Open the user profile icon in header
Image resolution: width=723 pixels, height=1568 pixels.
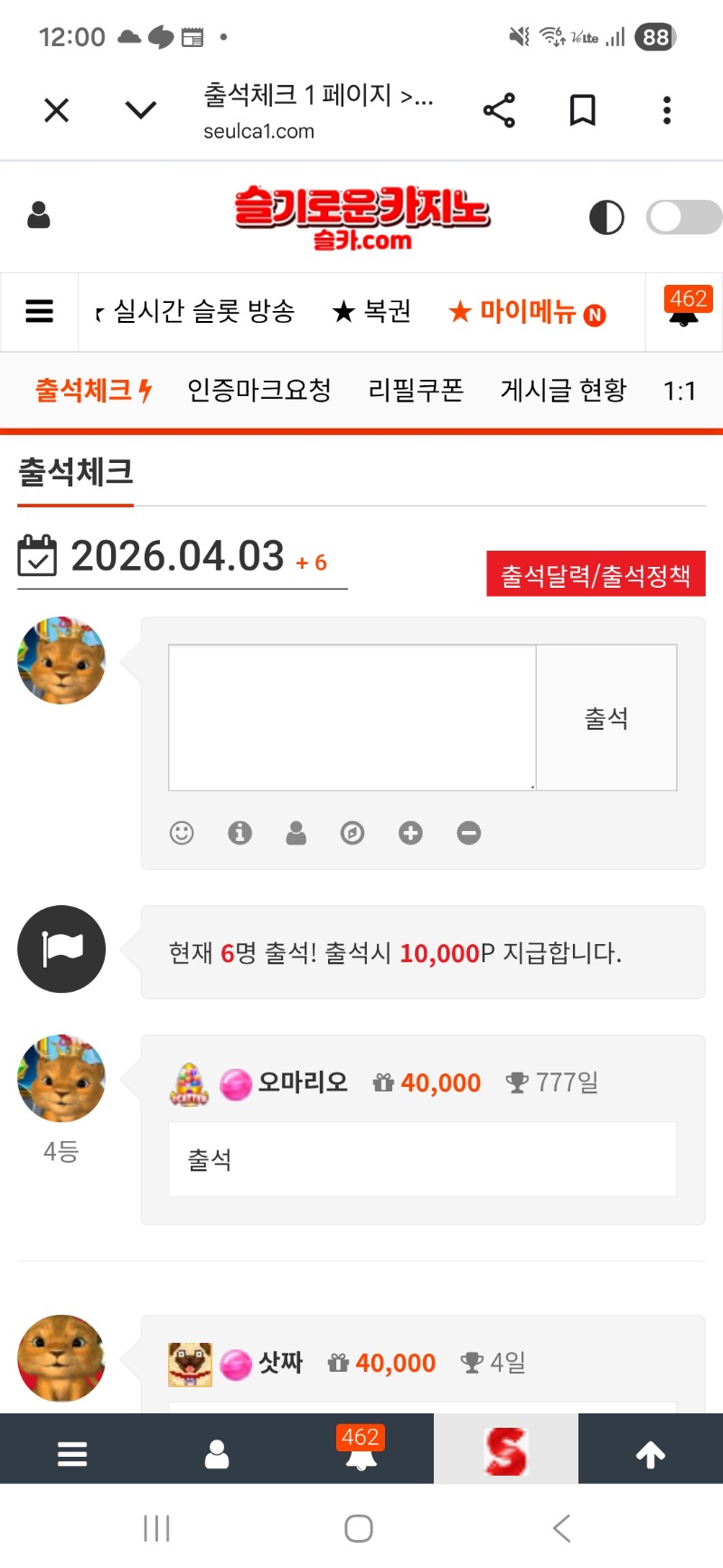click(x=39, y=215)
